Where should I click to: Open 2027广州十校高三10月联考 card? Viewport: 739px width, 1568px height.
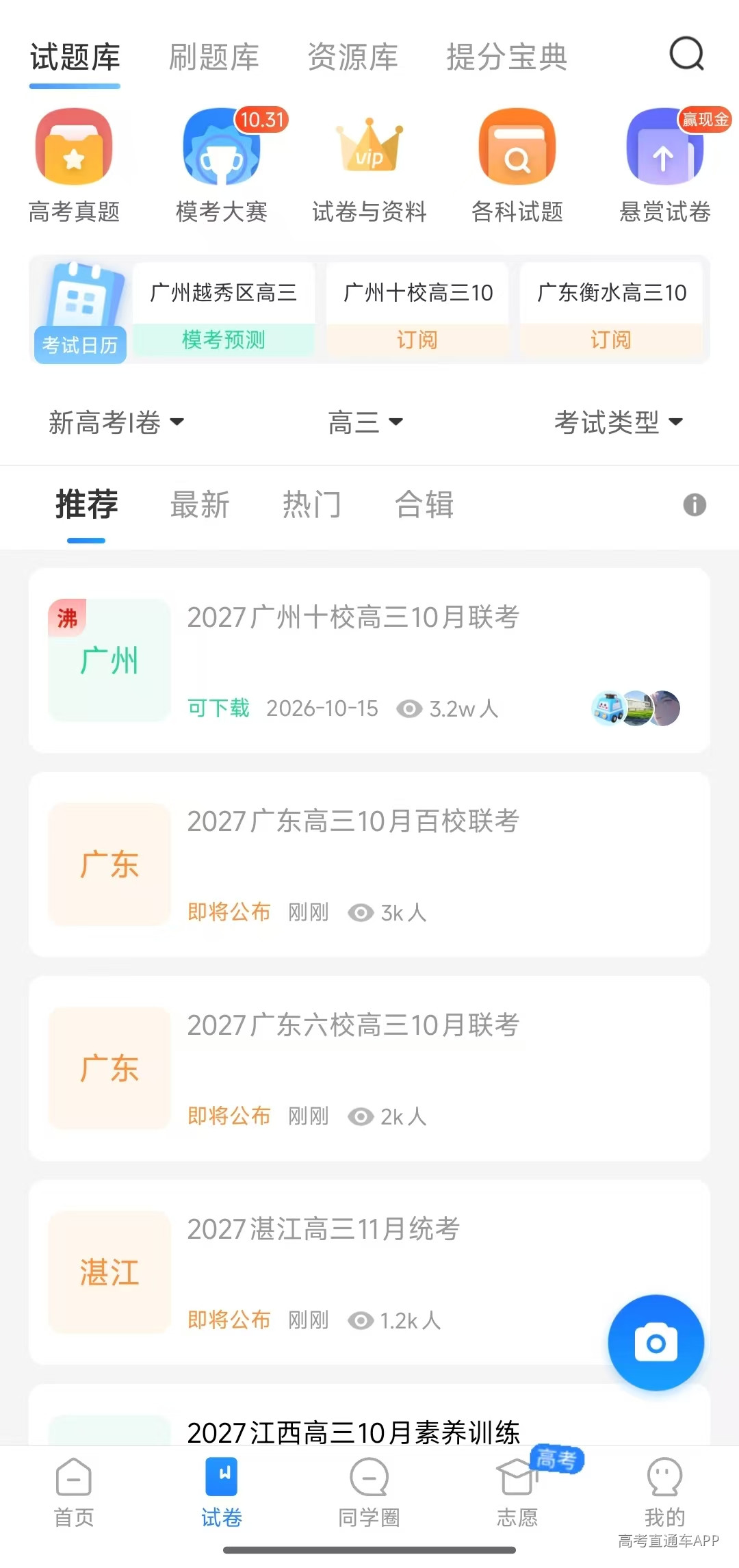[369, 660]
